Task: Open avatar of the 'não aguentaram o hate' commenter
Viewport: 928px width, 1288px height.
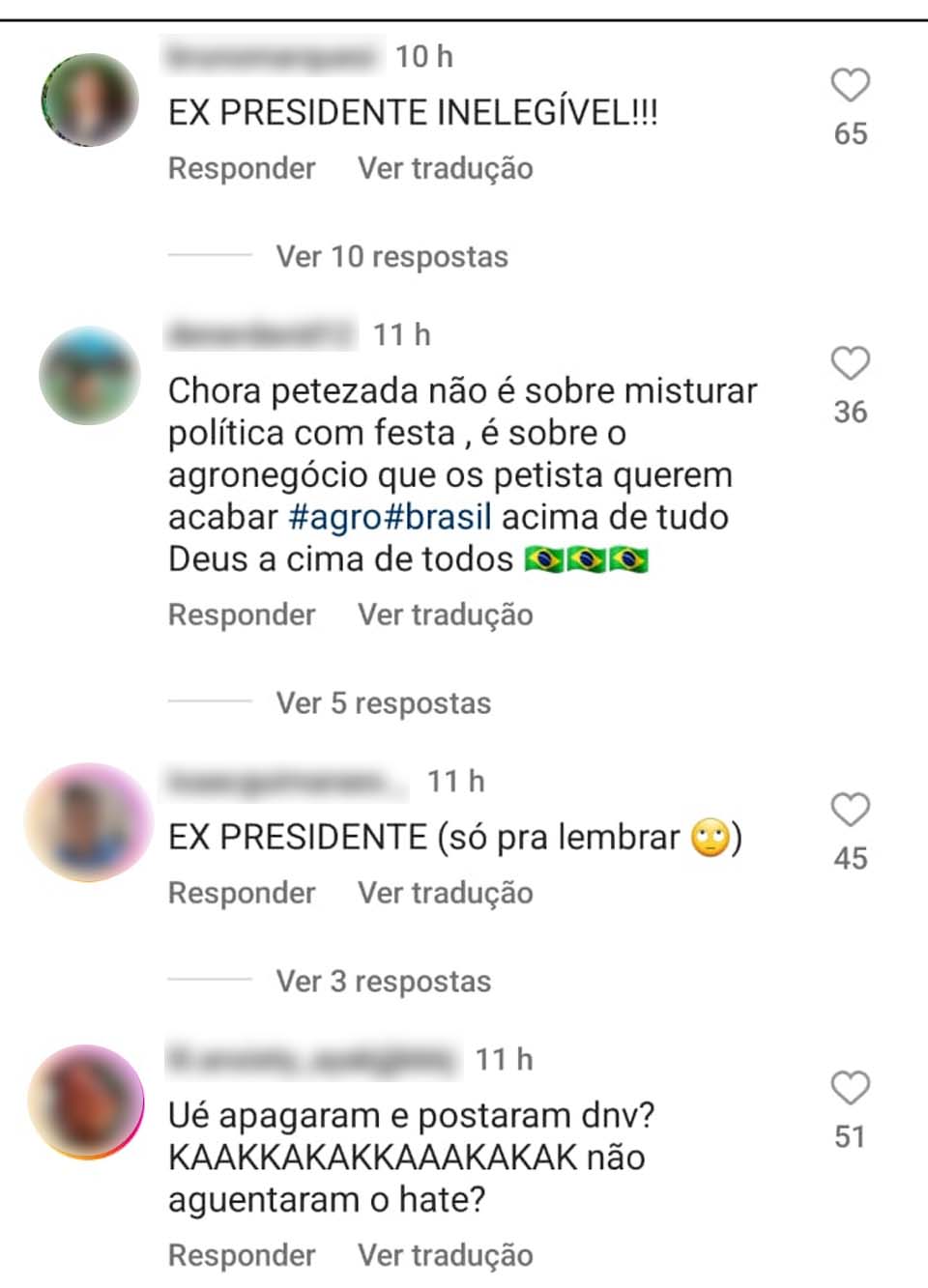Action: coord(88,1102)
